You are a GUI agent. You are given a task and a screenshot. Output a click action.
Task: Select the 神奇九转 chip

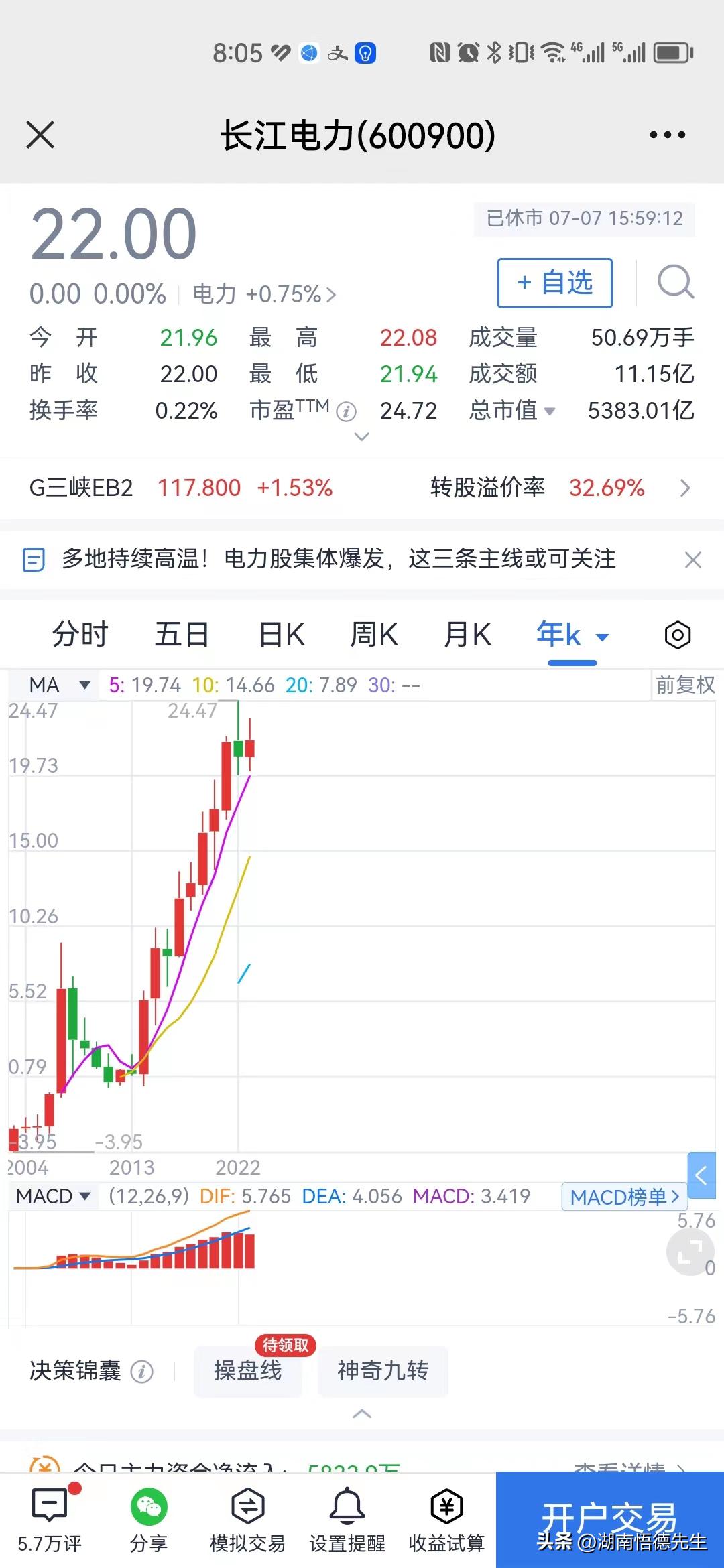point(383,1371)
